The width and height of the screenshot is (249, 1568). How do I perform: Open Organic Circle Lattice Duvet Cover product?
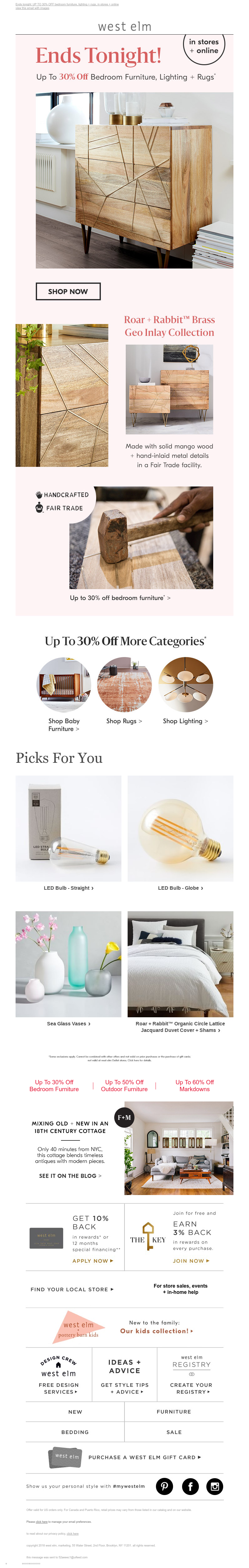tap(181, 1027)
